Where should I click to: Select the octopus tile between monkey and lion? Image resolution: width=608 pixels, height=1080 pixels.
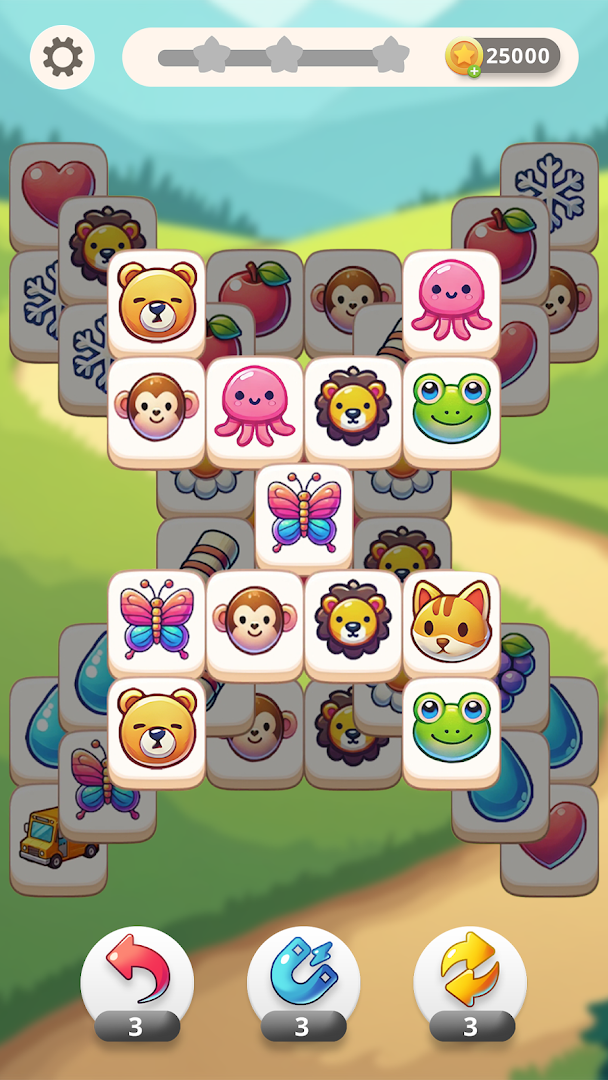pos(254,407)
